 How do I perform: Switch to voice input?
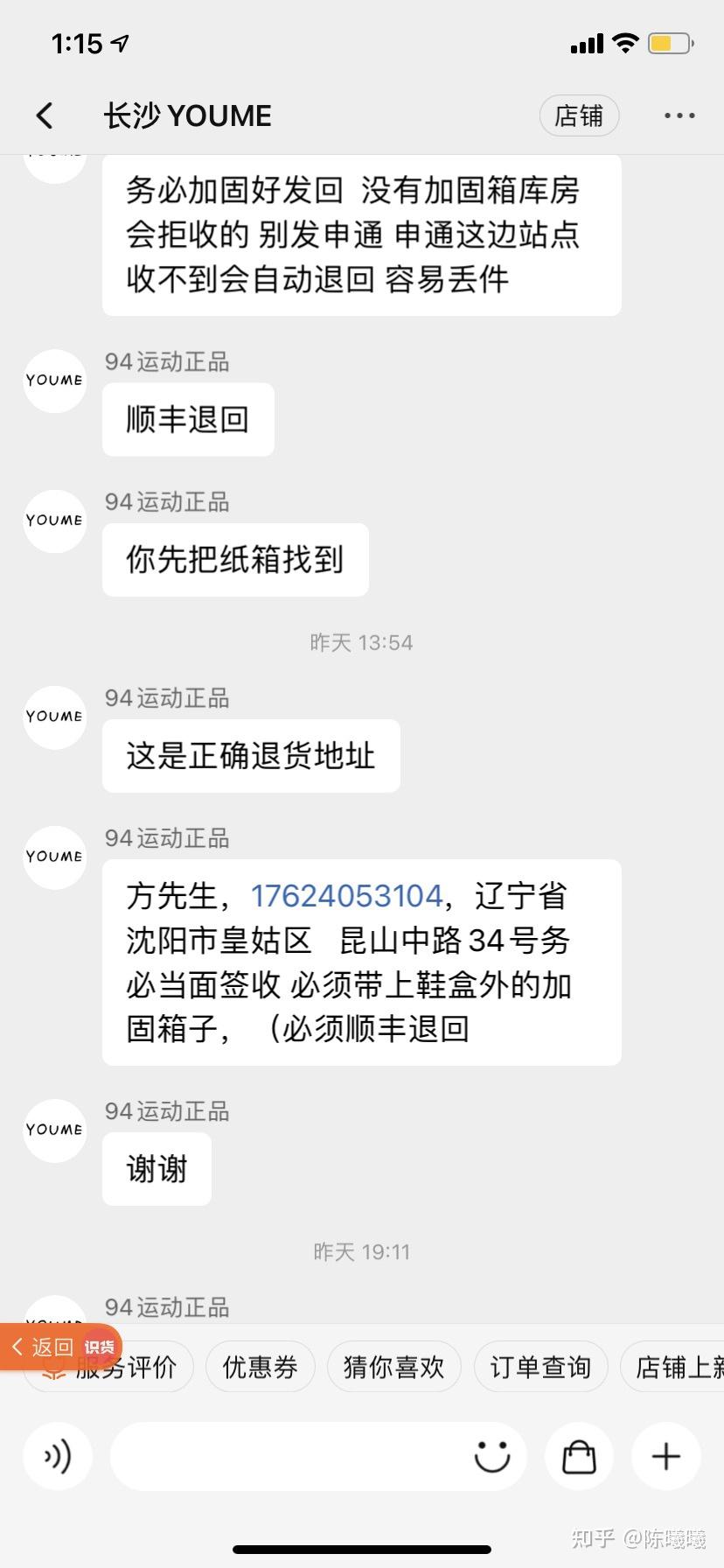[x=57, y=1456]
